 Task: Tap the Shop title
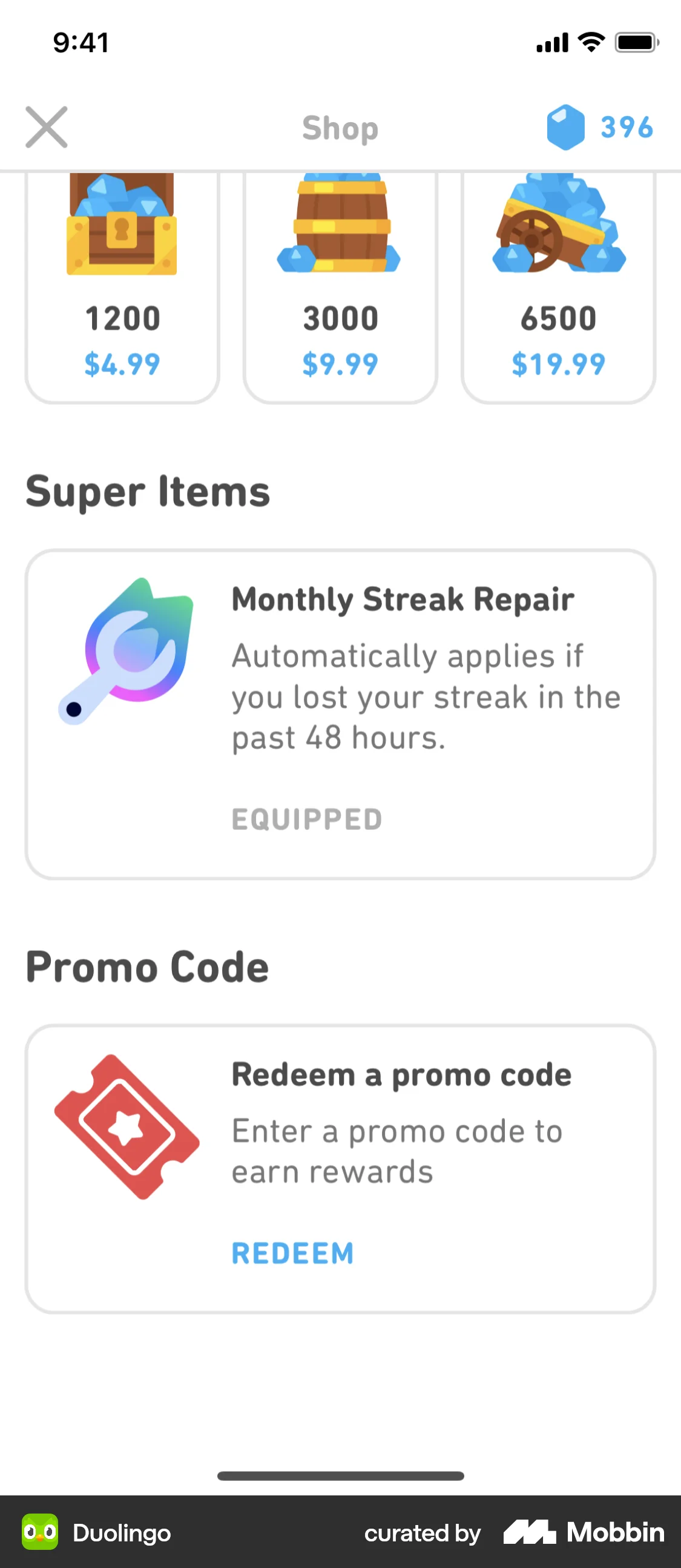tap(340, 127)
